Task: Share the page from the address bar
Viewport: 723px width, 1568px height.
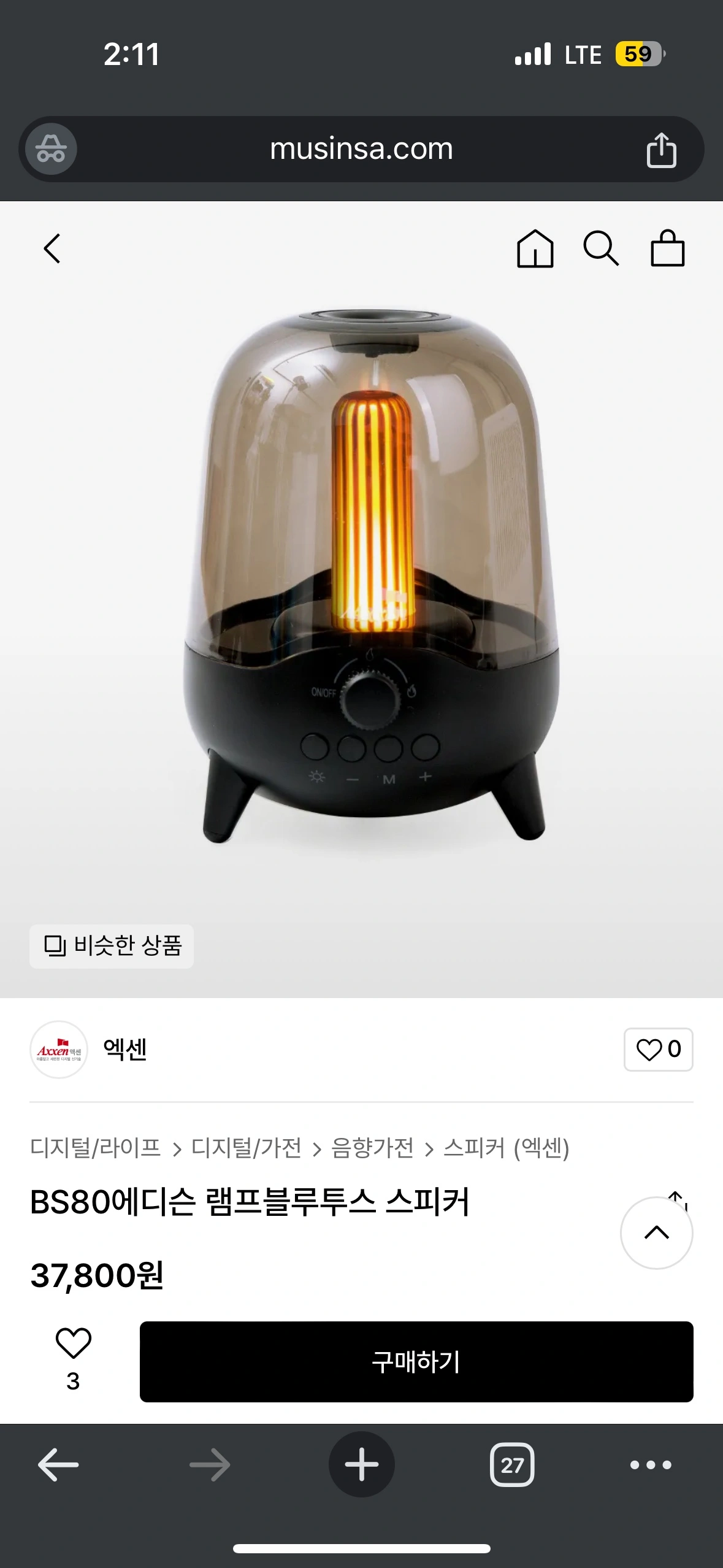Action: (661, 149)
